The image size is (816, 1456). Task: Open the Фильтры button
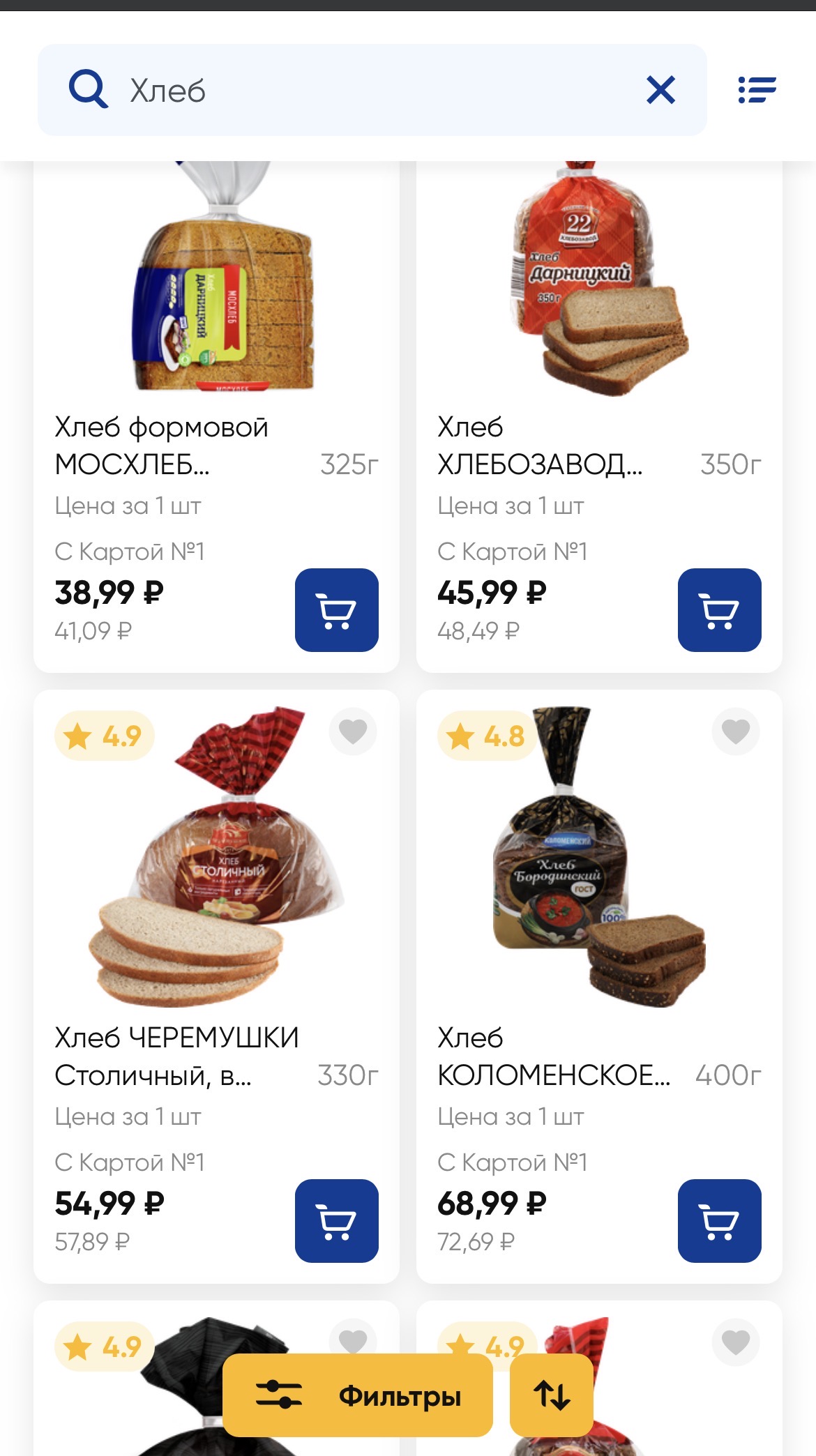[x=358, y=1395]
